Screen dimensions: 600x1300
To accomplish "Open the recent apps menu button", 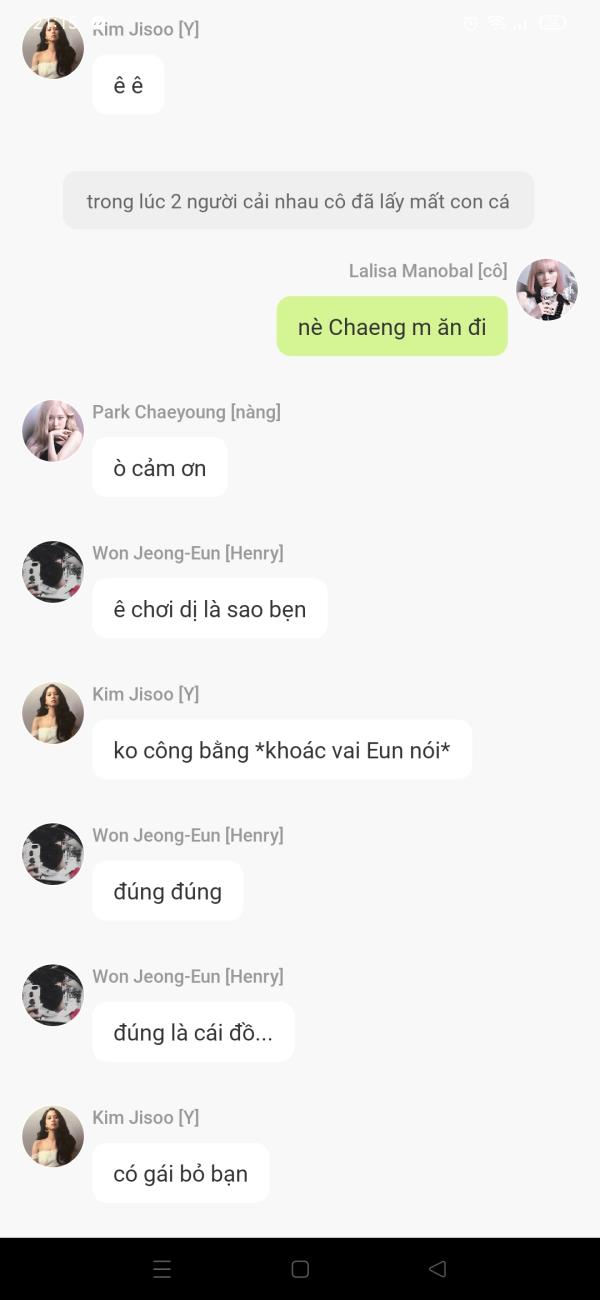I will pyautogui.click(x=162, y=1269).
